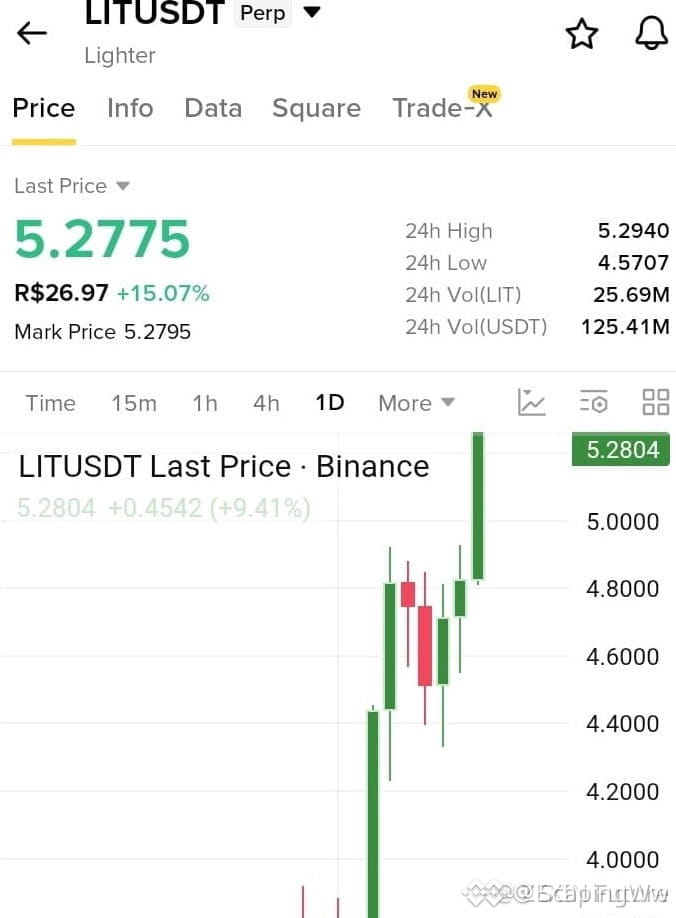The height and width of the screenshot is (918, 676).
Task: Add LITUSDT to favorites with star
Action: coord(582,33)
